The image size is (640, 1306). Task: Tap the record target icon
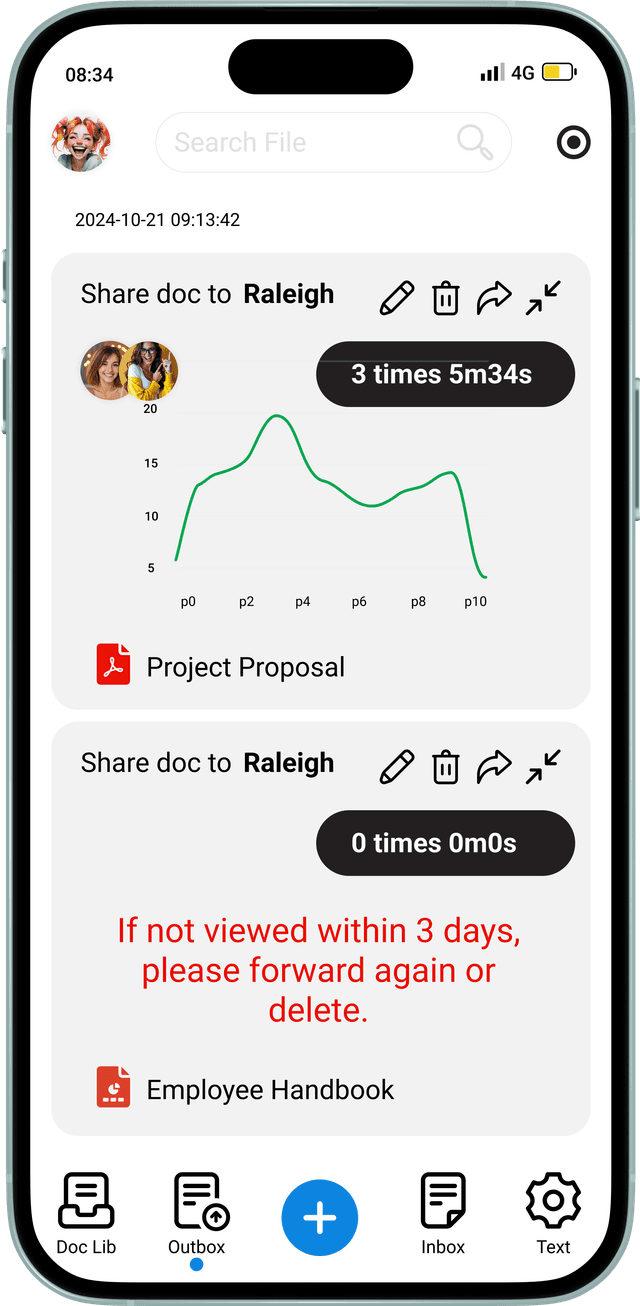pyautogui.click(x=573, y=143)
